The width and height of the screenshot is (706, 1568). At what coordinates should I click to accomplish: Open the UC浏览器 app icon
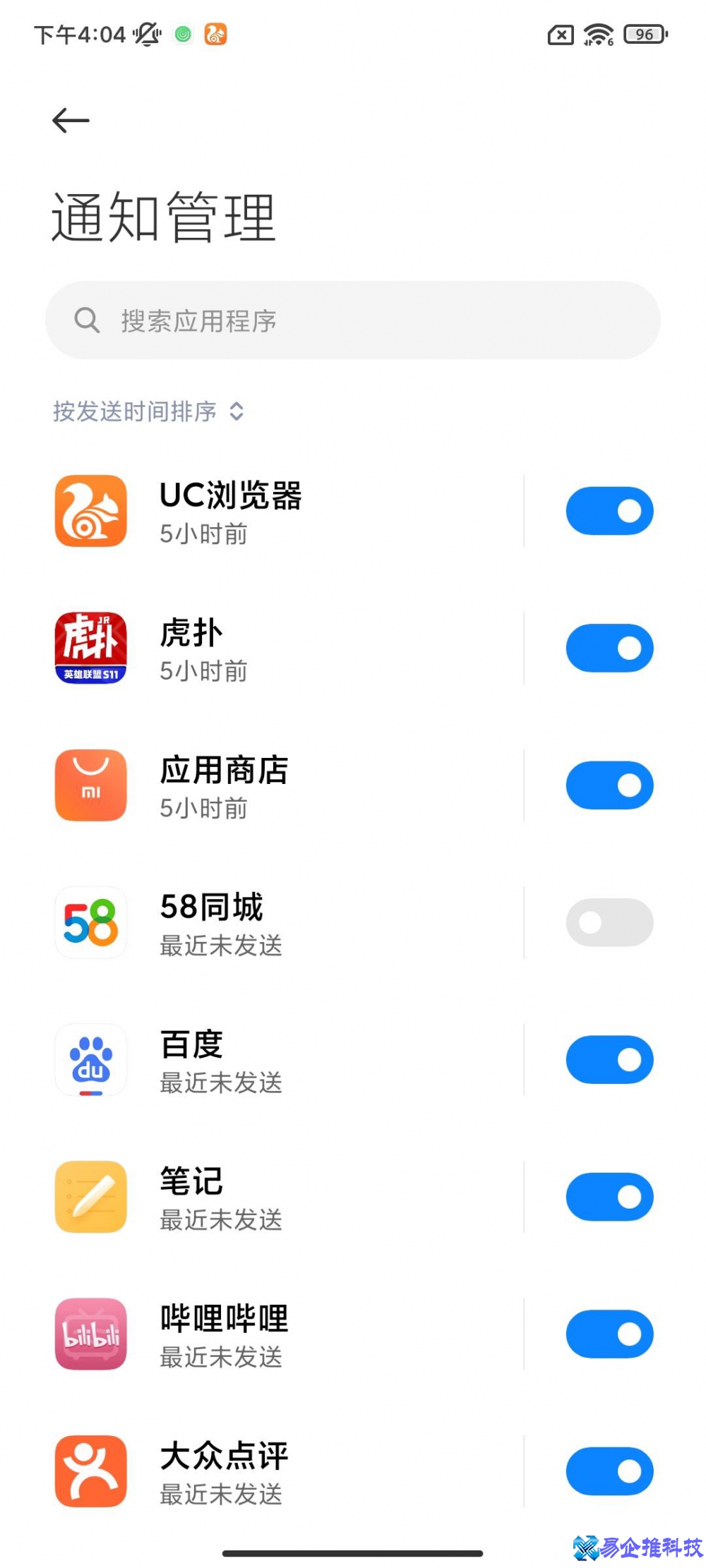pos(90,510)
